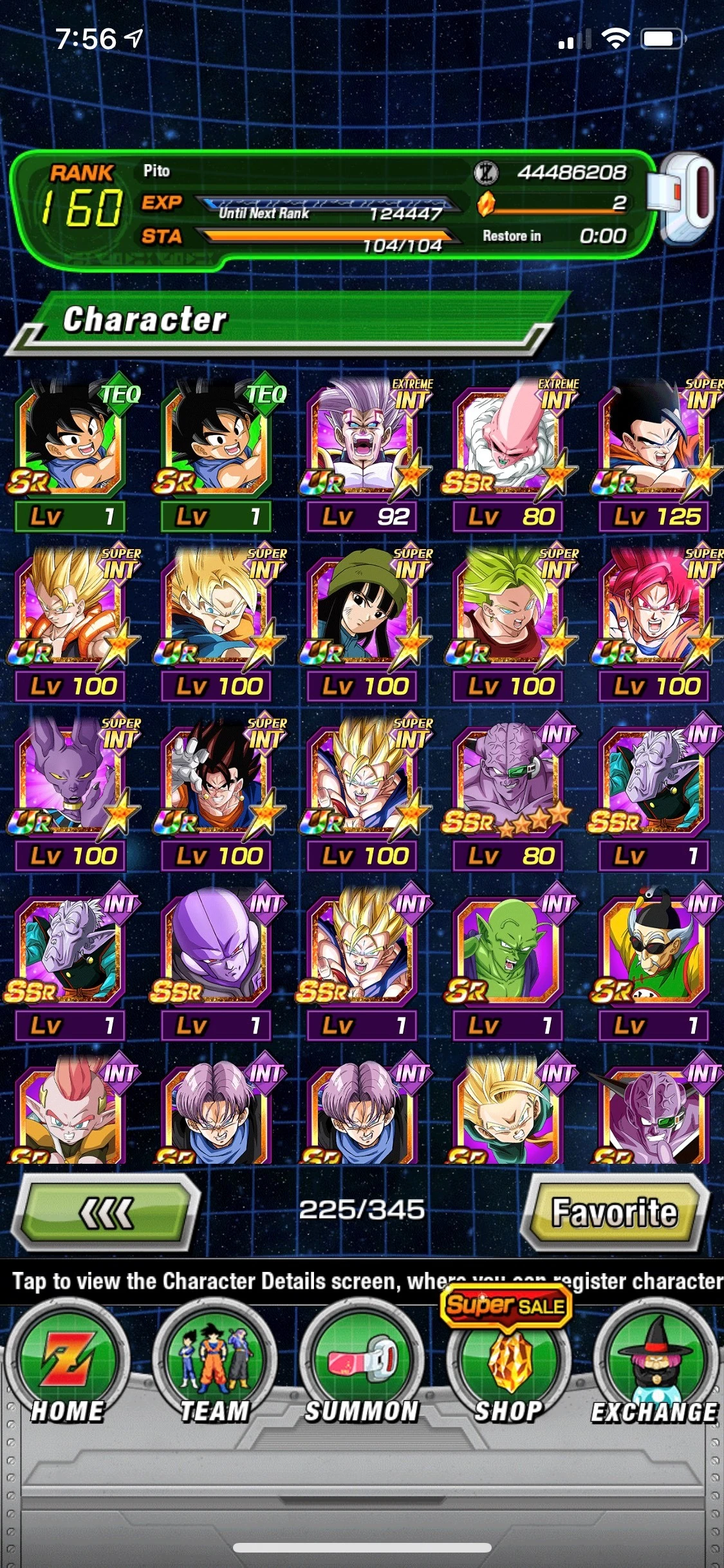Screen dimensions: 724x1568
Task: Open the Lv 92 Extreme INT character
Action: click(362, 444)
